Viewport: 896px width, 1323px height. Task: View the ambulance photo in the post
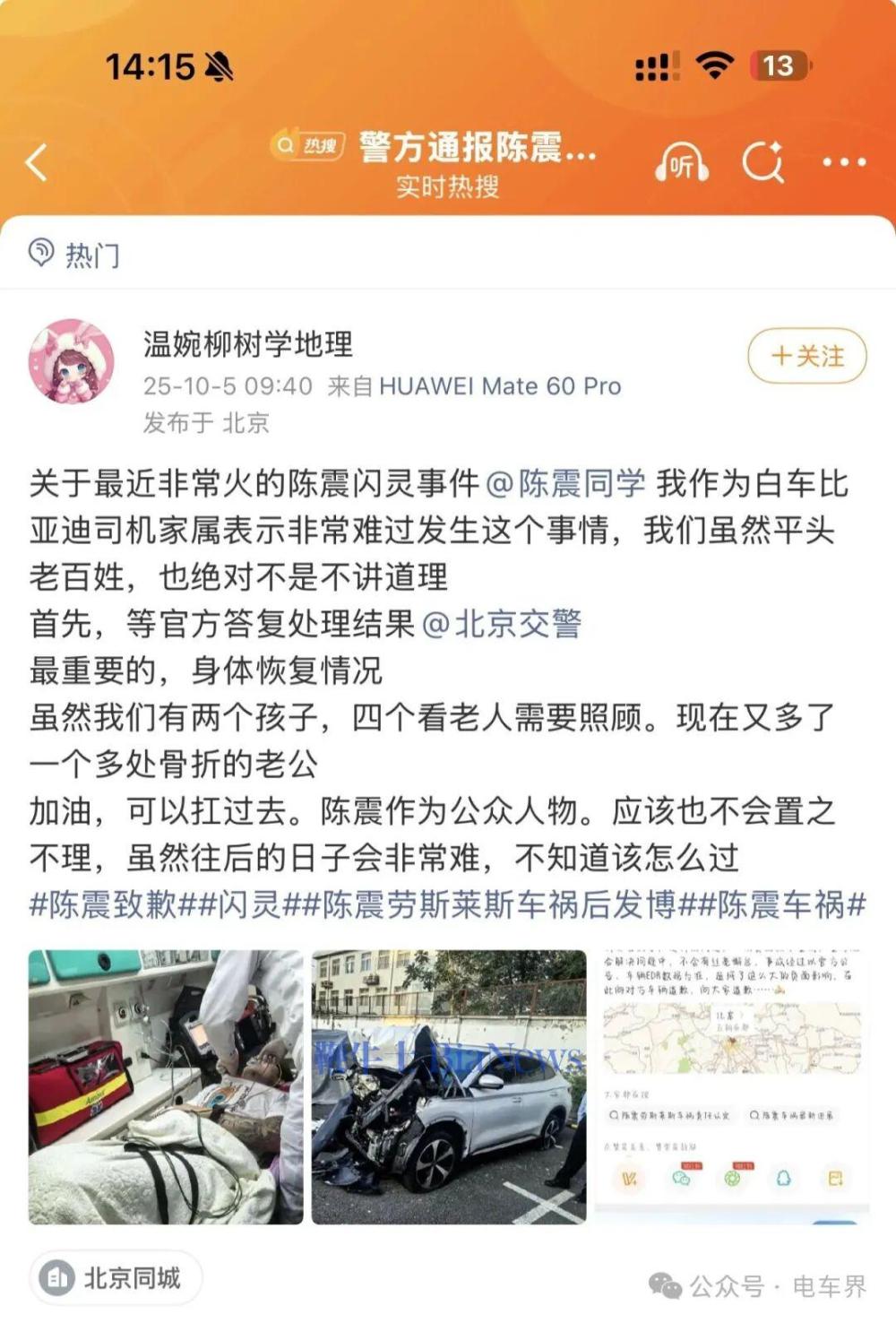point(166,1086)
